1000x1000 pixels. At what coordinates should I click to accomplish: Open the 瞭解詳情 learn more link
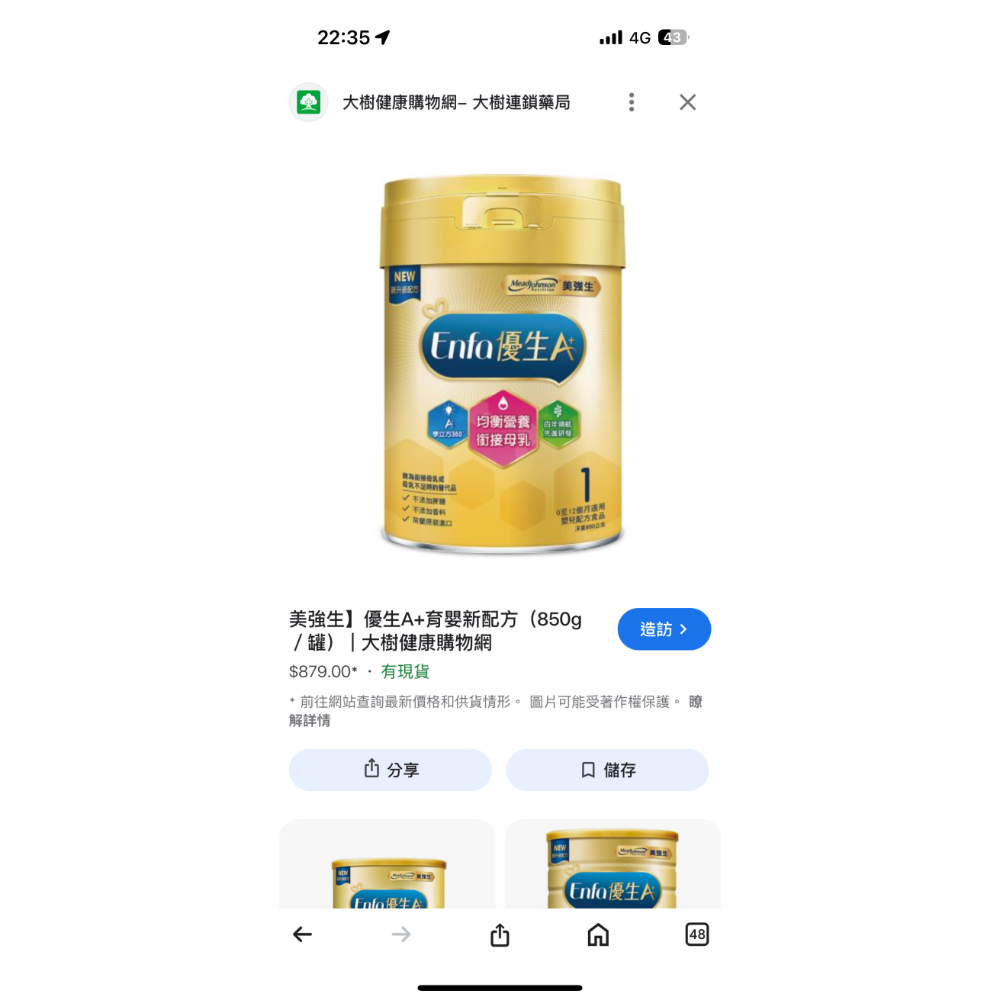[309, 720]
